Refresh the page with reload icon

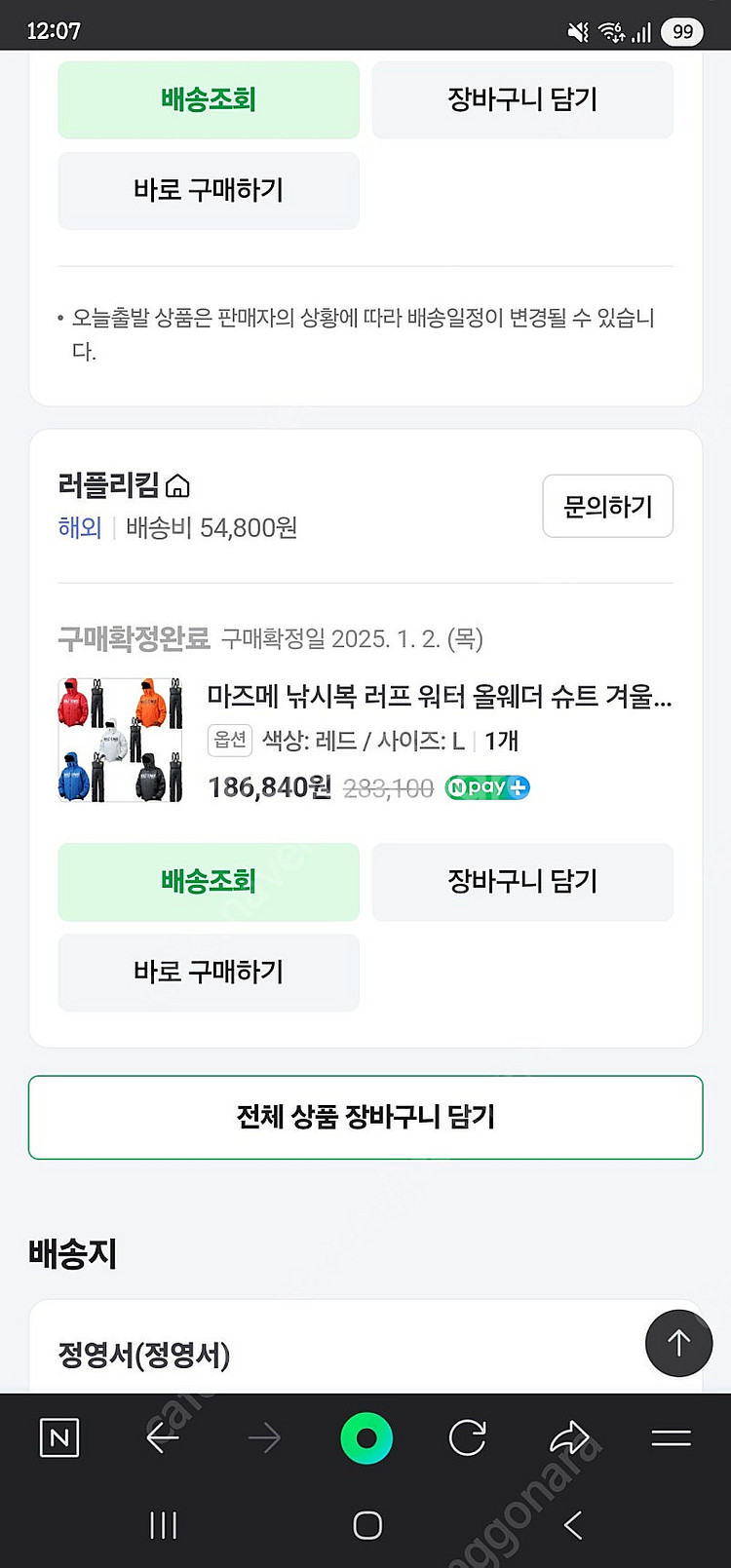click(466, 1436)
